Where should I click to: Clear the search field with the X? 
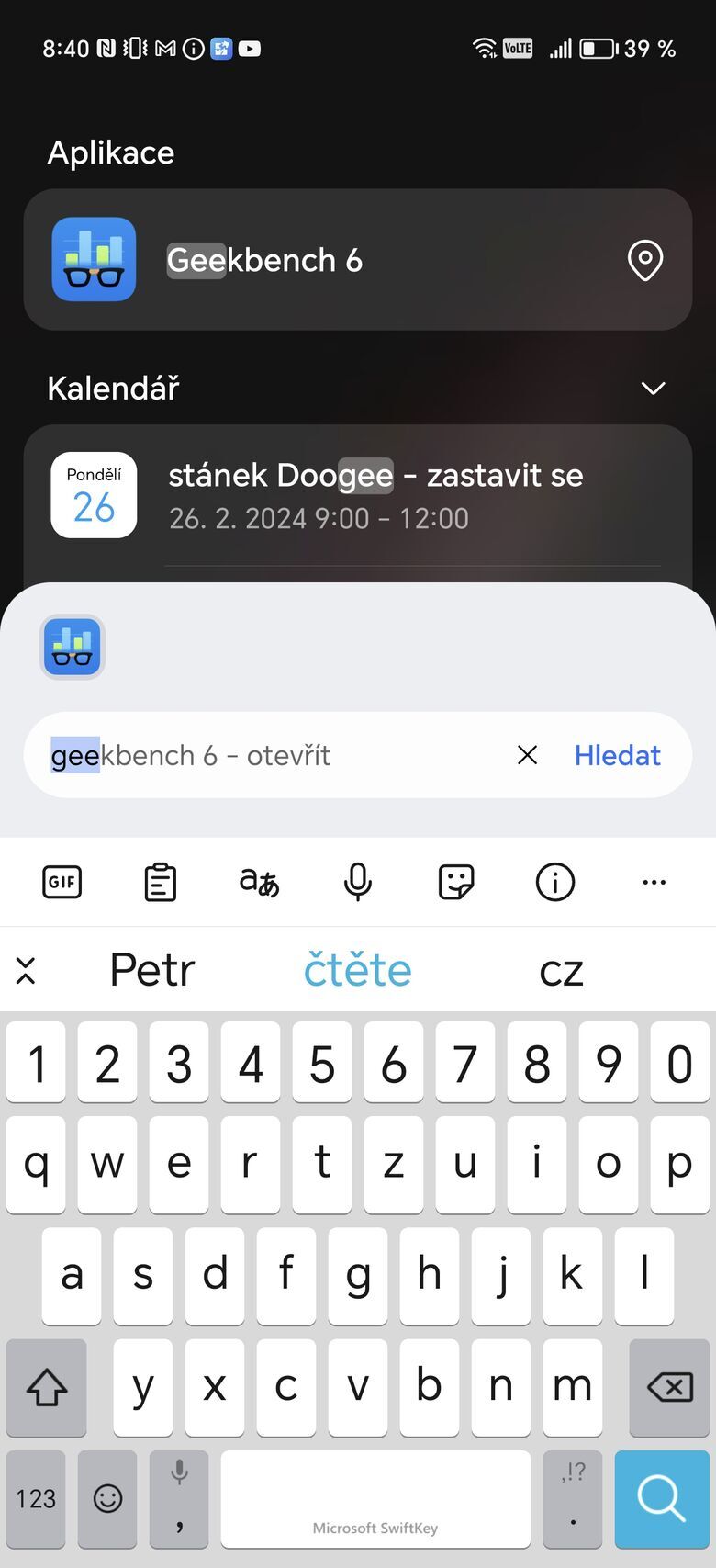527,755
